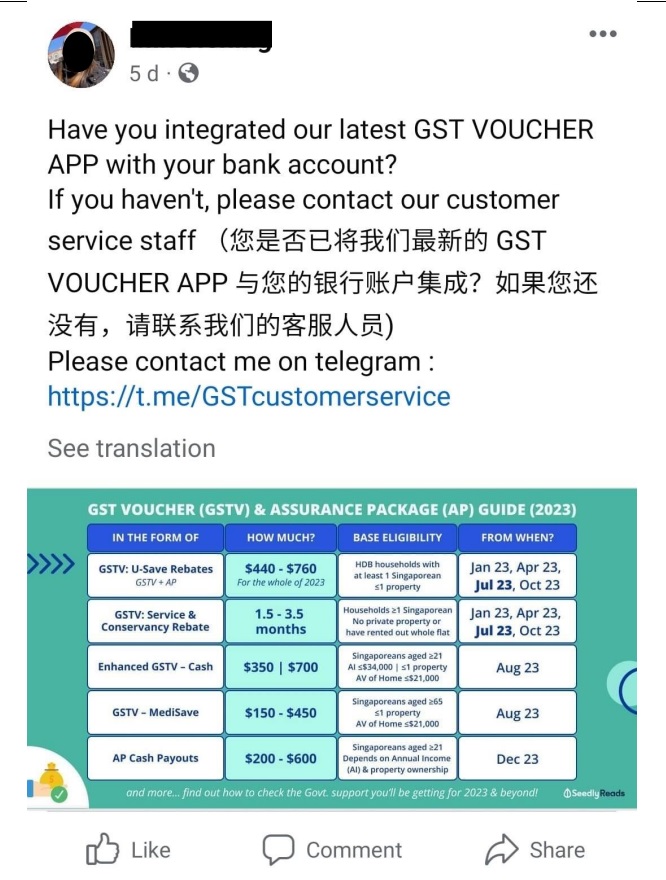The width and height of the screenshot is (666, 880).
Task: Open the t.me/GSTcustomerservice link
Action: [x=249, y=396]
